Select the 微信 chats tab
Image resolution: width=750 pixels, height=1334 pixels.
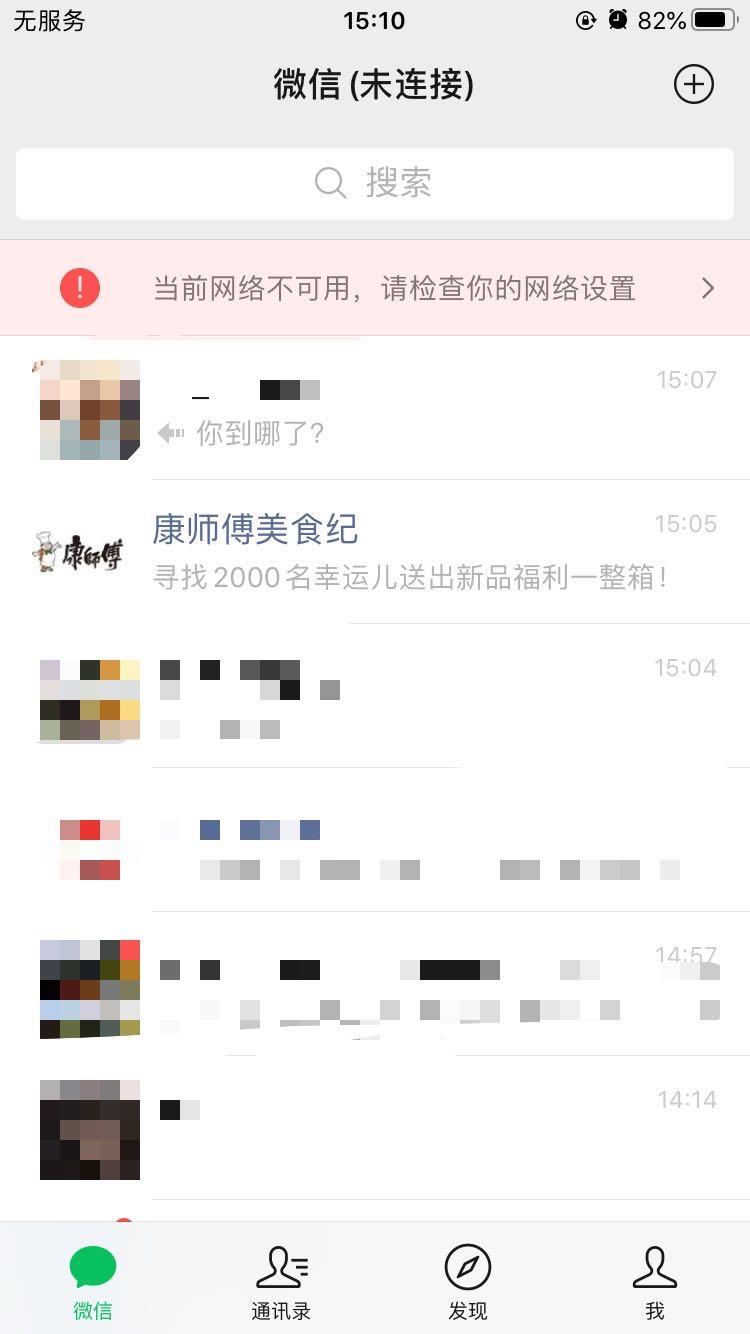click(93, 1282)
